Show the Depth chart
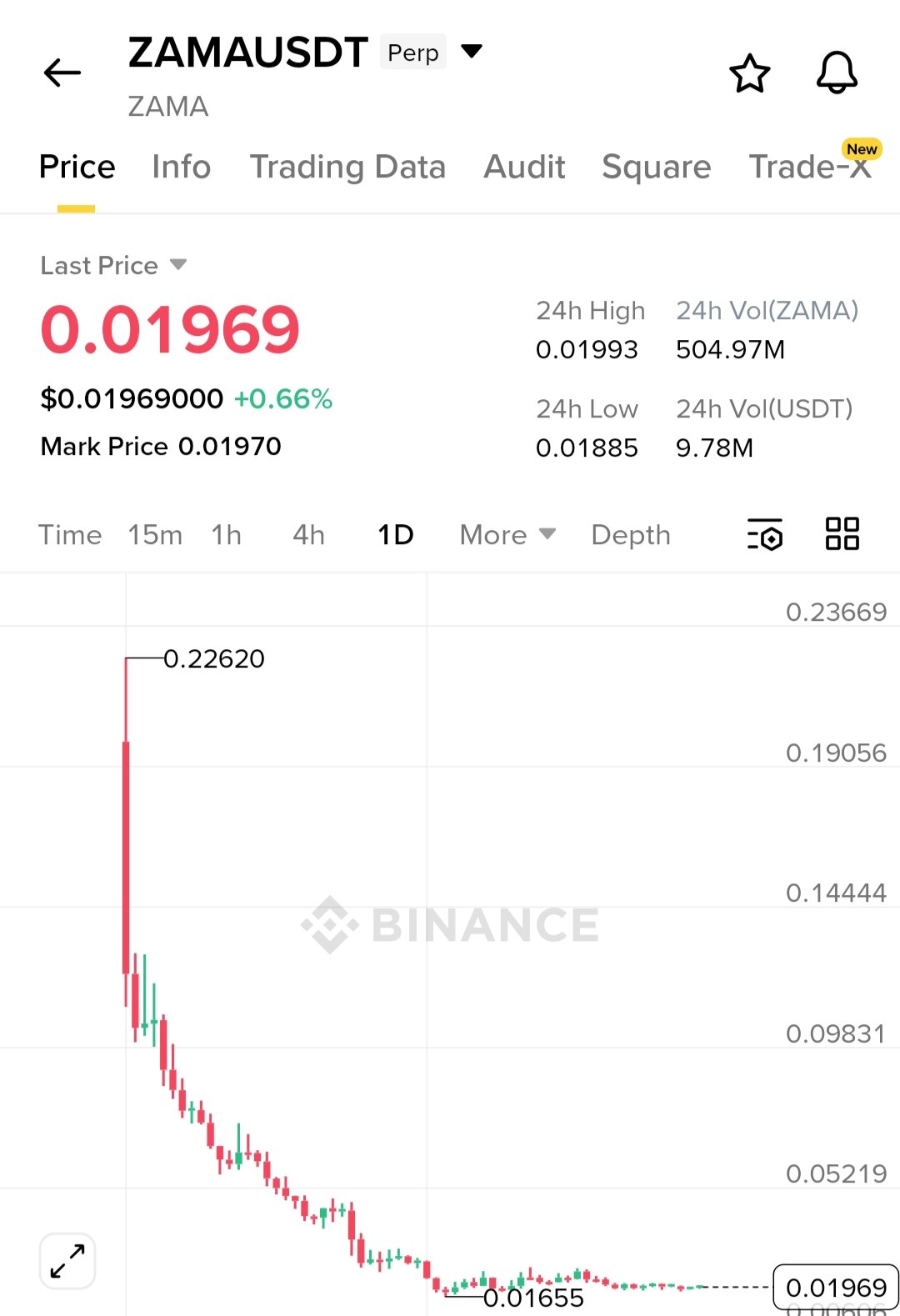Viewport: 900px width, 1316px height. [631, 535]
